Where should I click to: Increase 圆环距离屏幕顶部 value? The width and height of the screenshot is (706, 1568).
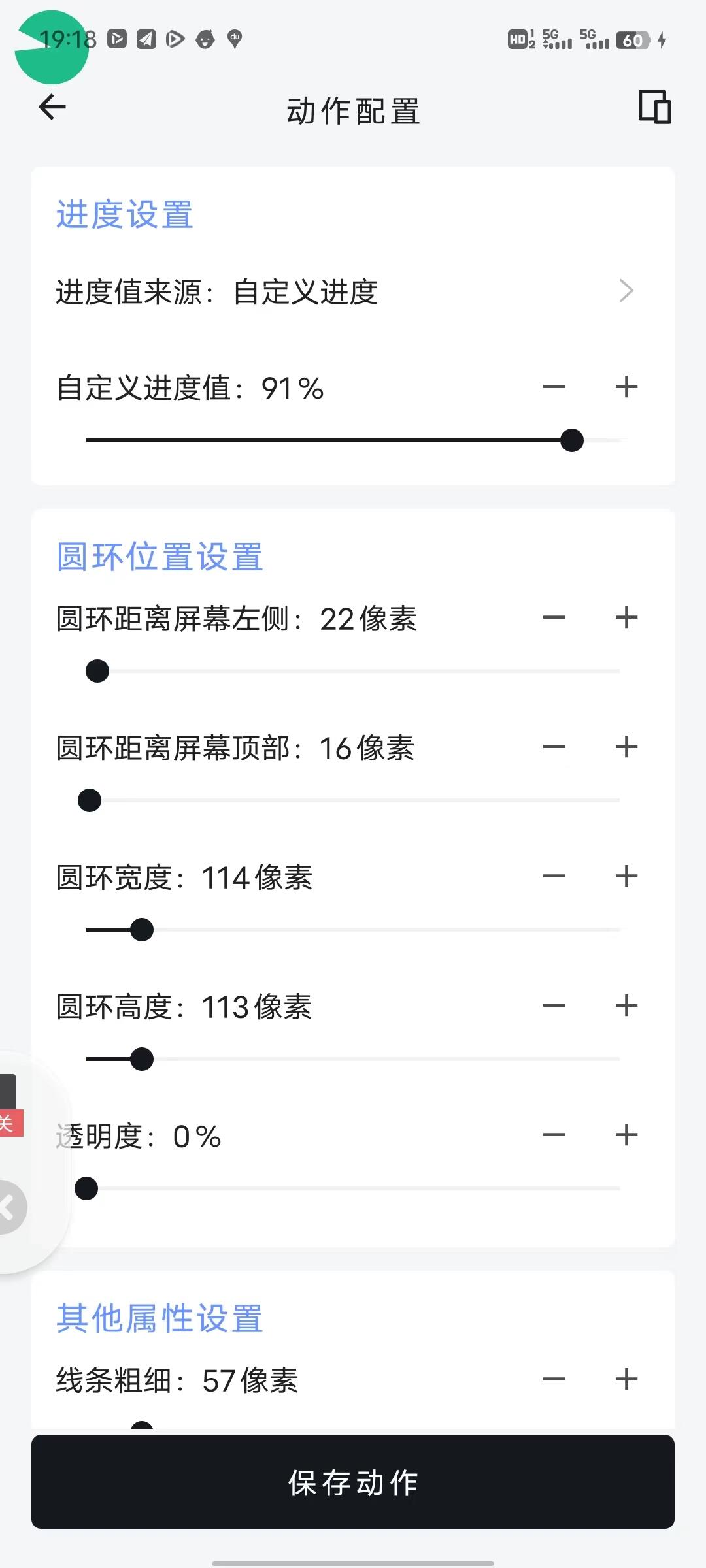(626, 747)
